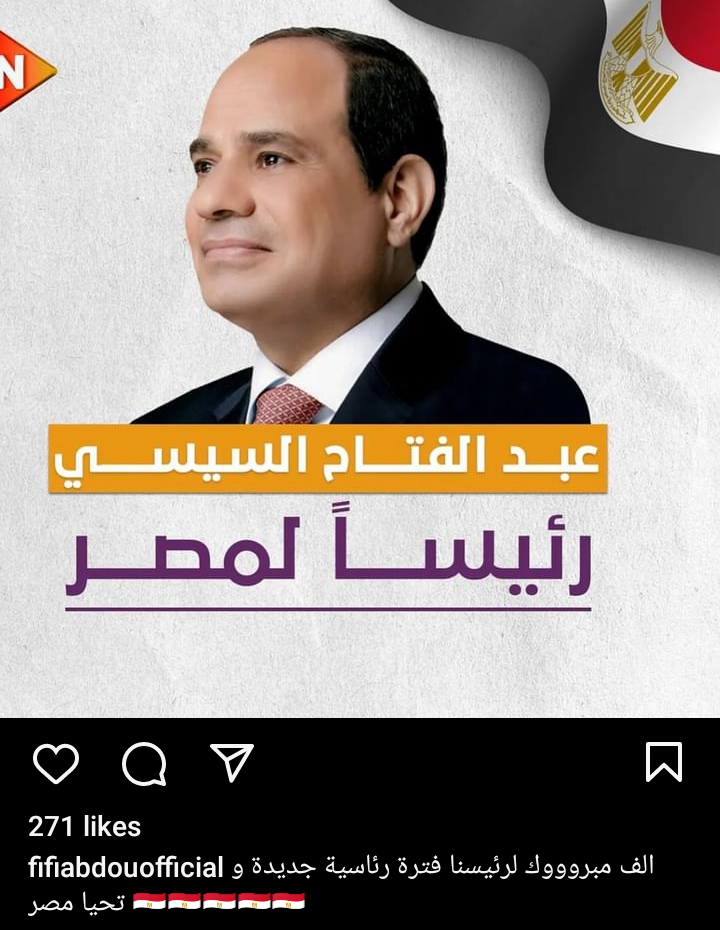Save this post with the bookmark icon
Viewport: 720px width, 930px height.
pyautogui.click(x=664, y=763)
